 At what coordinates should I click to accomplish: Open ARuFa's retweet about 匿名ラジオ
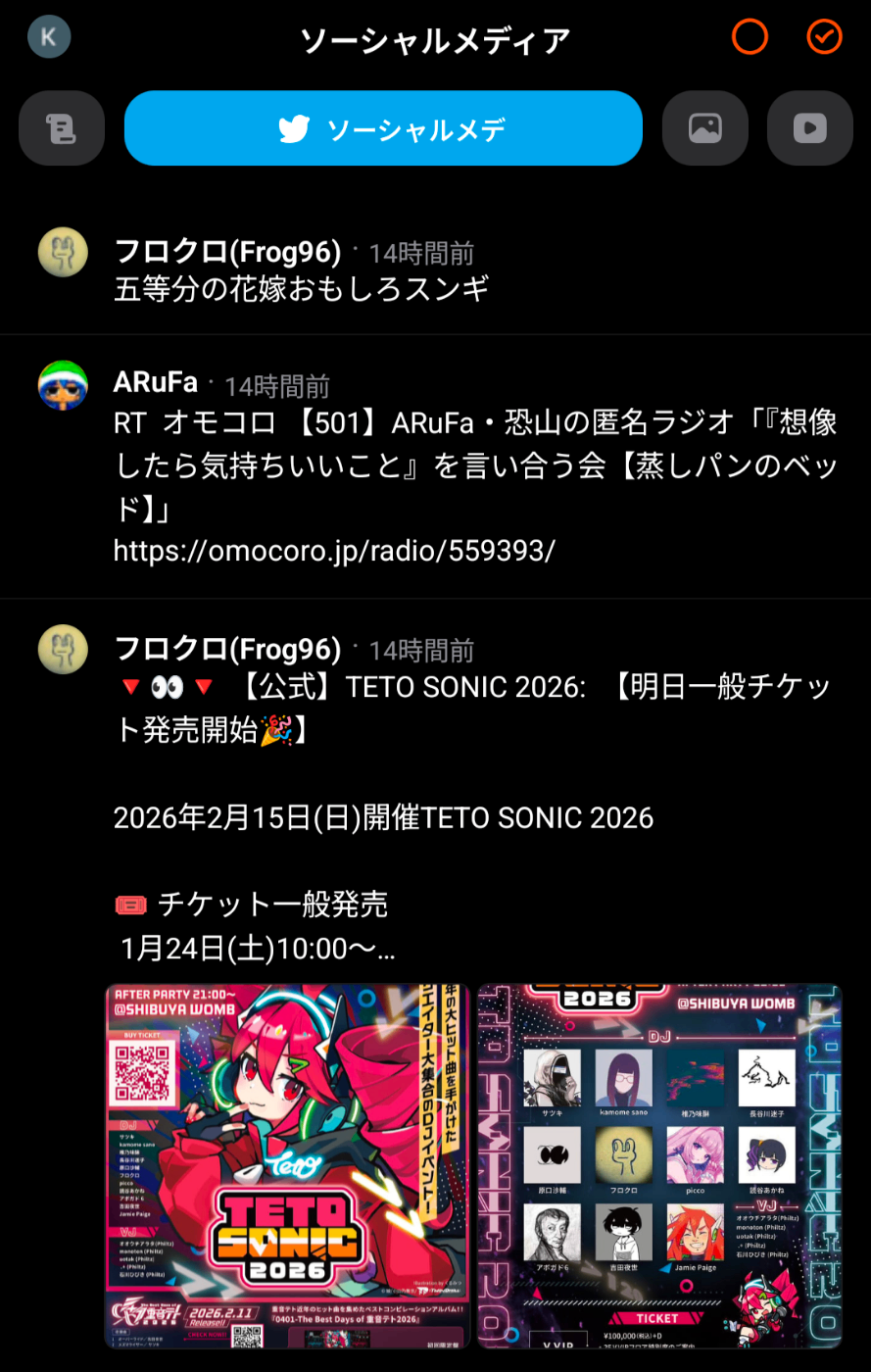[435, 466]
